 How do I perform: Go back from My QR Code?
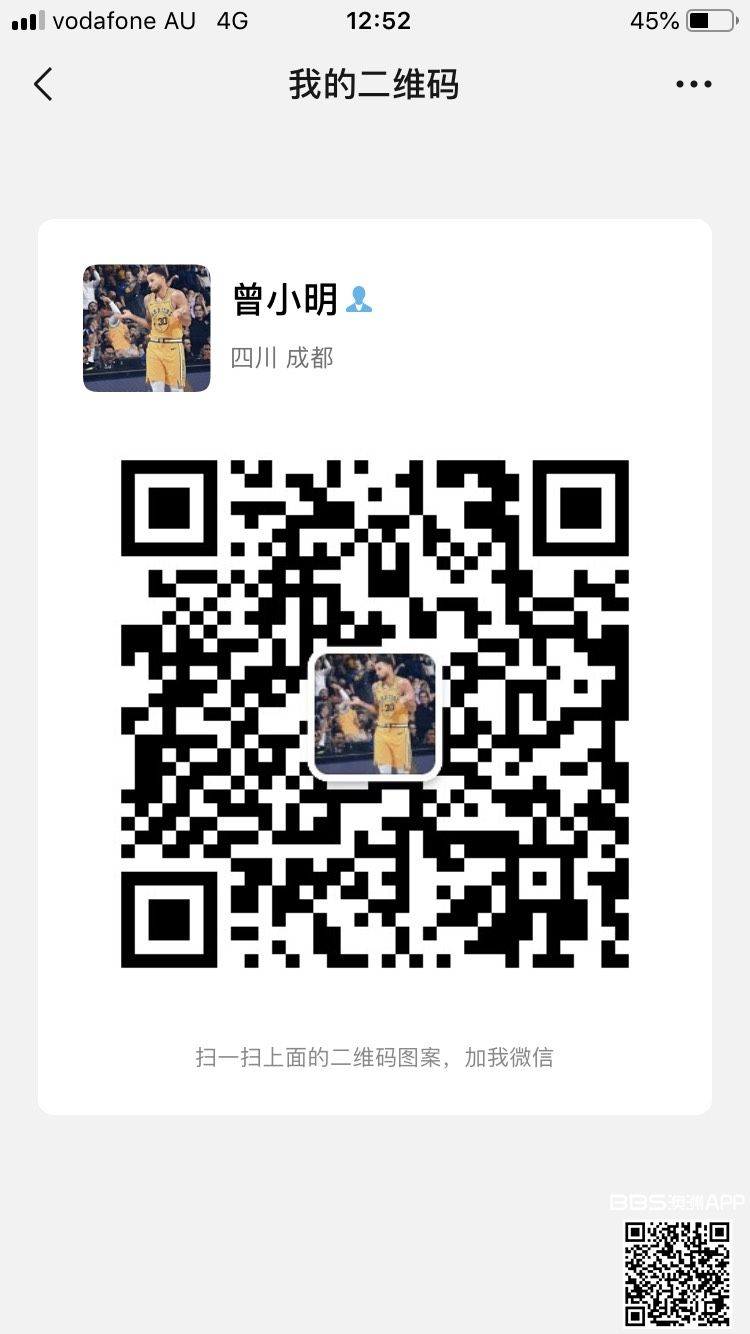43,84
